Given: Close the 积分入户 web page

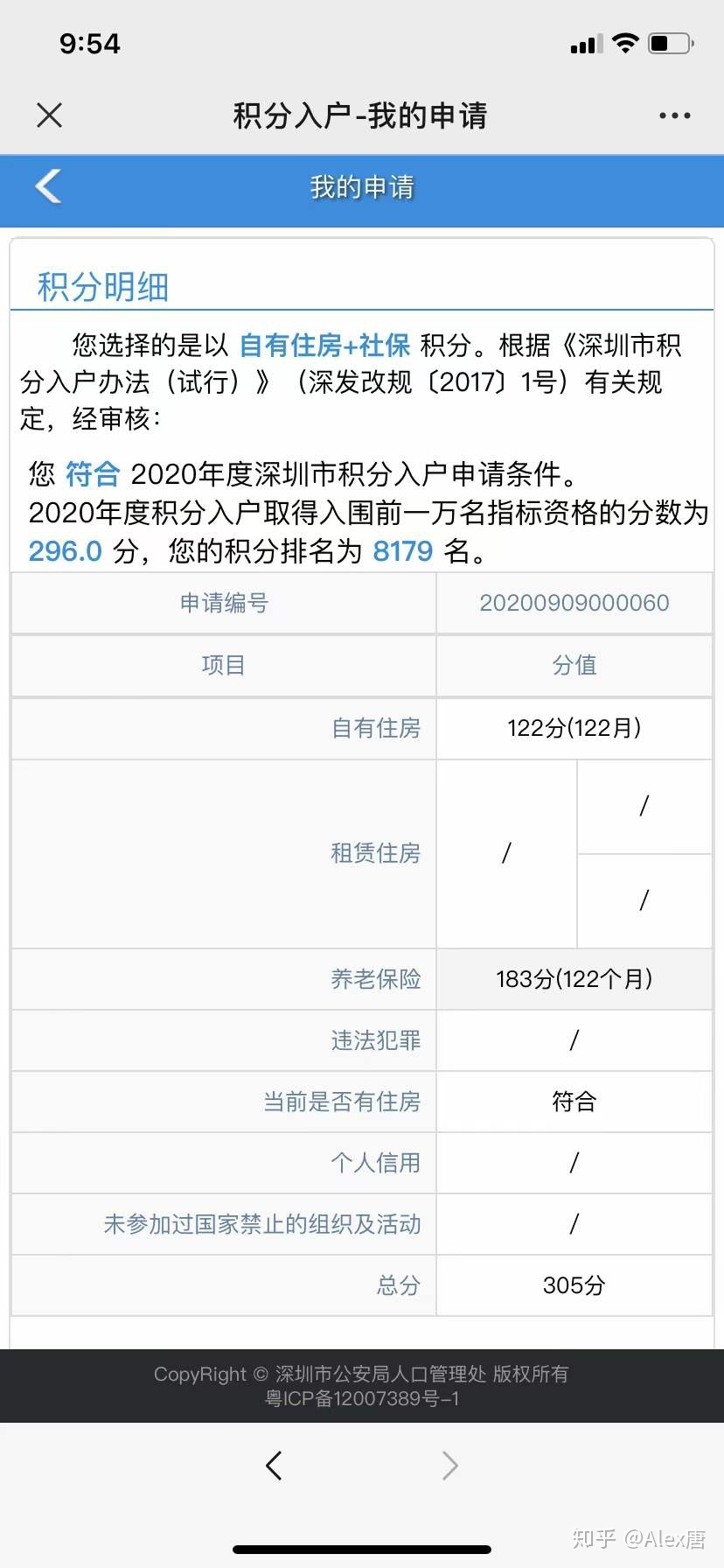Looking at the screenshot, I should [x=50, y=115].
